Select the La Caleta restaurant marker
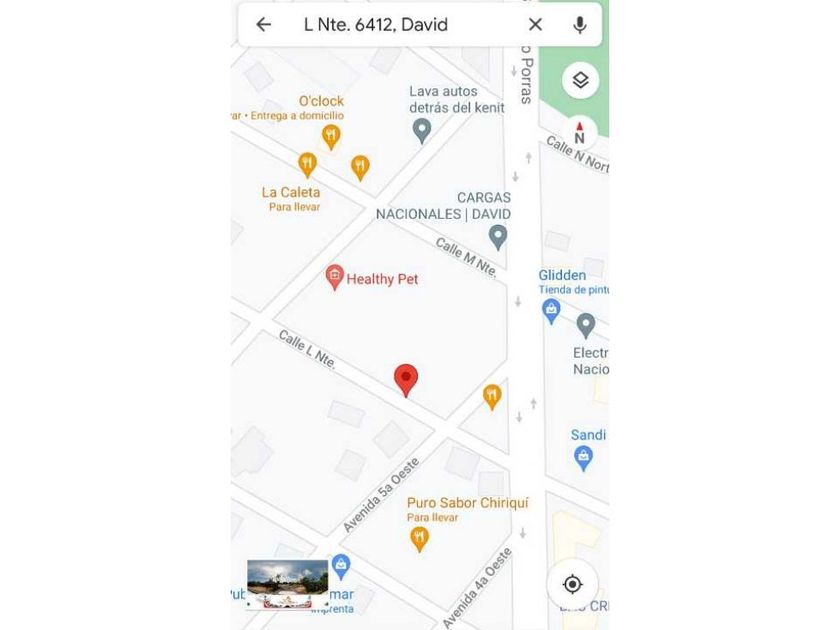The width and height of the screenshot is (840, 630). (308, 165)
